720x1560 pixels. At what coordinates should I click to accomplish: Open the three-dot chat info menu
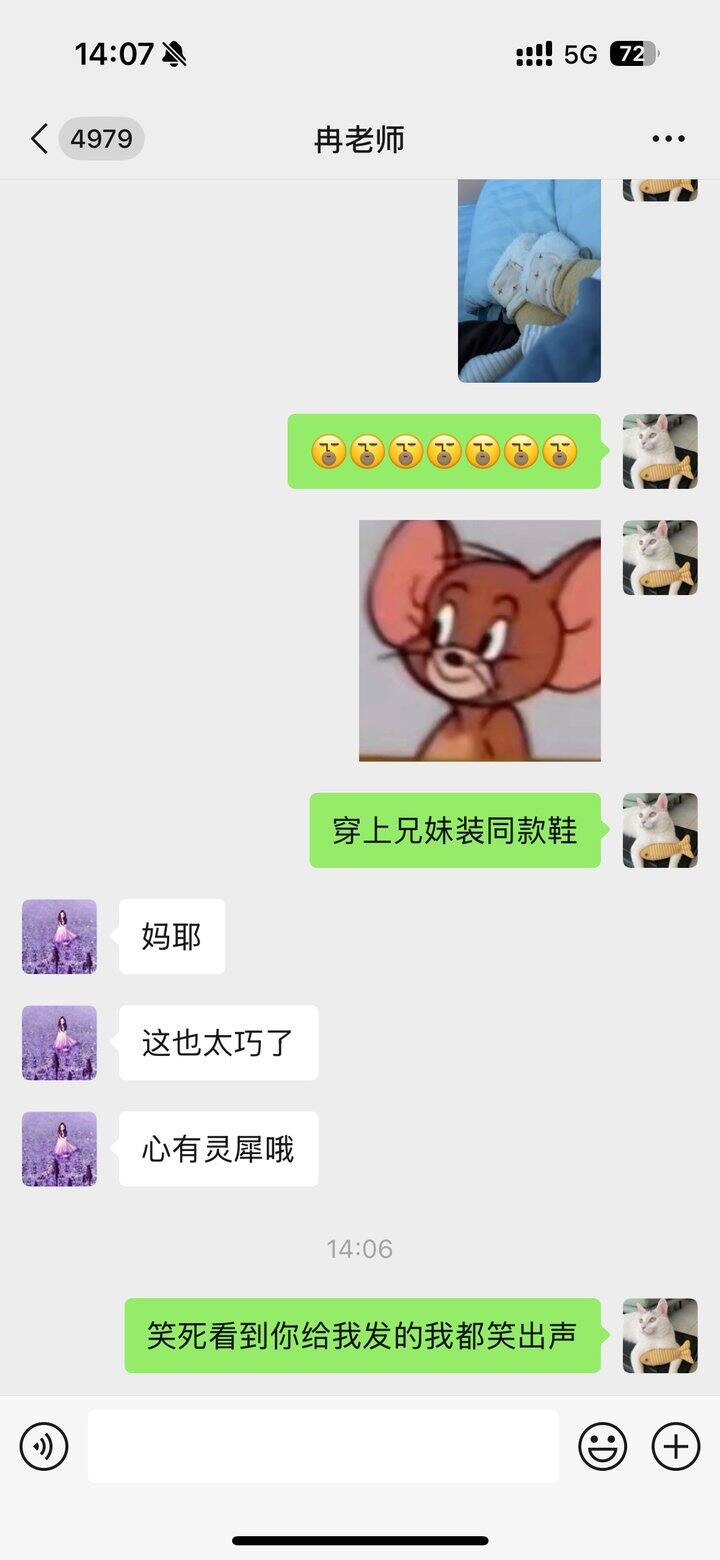tap(668, 139)
